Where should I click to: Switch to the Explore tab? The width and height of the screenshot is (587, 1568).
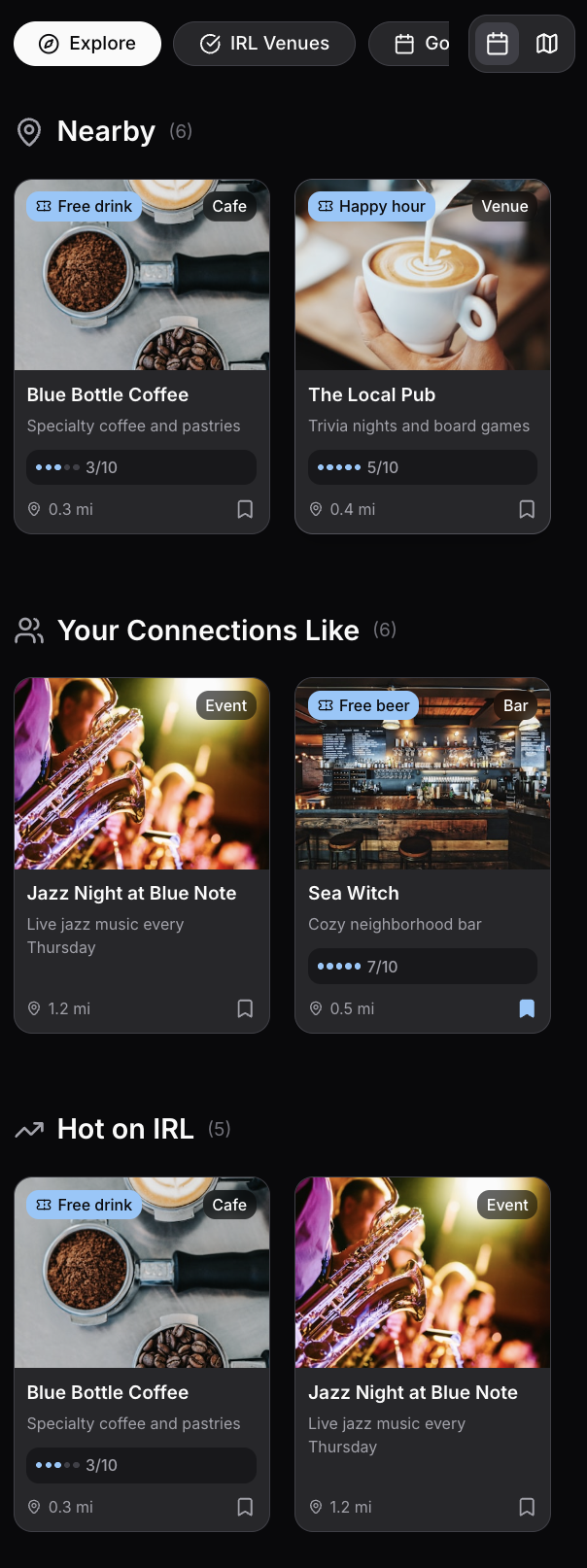coord(87,44)
